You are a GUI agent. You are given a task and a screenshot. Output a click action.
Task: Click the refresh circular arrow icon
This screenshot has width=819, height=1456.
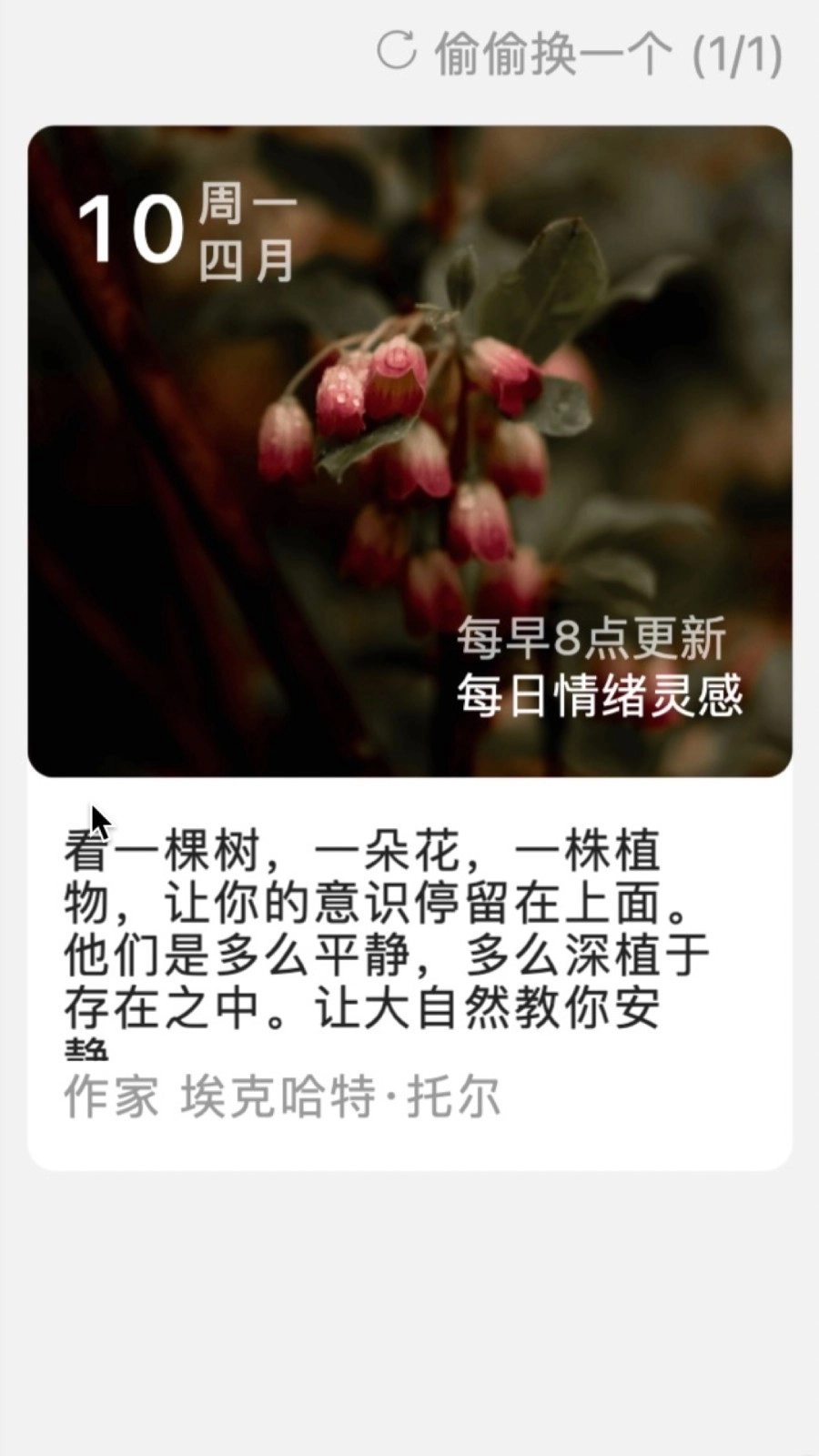(395, 50)
